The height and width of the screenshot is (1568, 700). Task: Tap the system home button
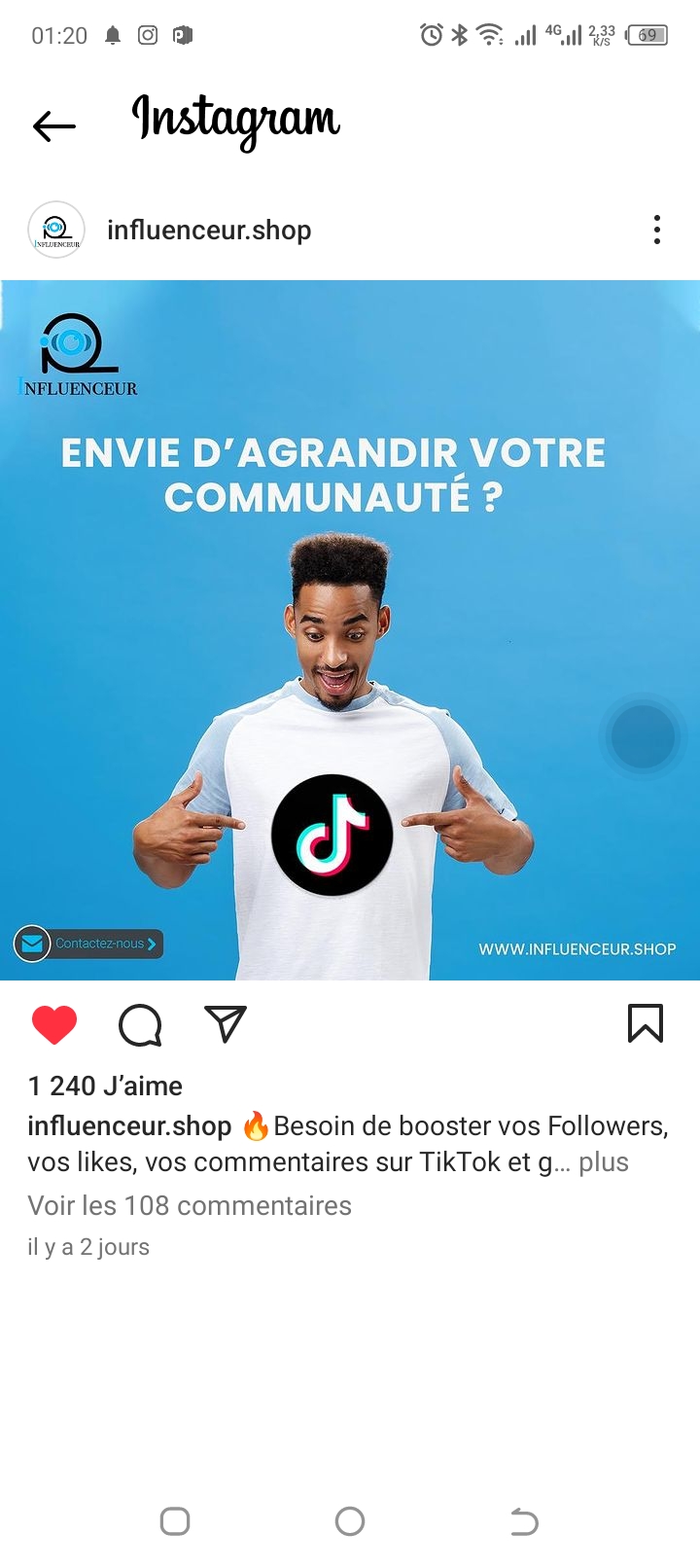(x=350, y=1521)
